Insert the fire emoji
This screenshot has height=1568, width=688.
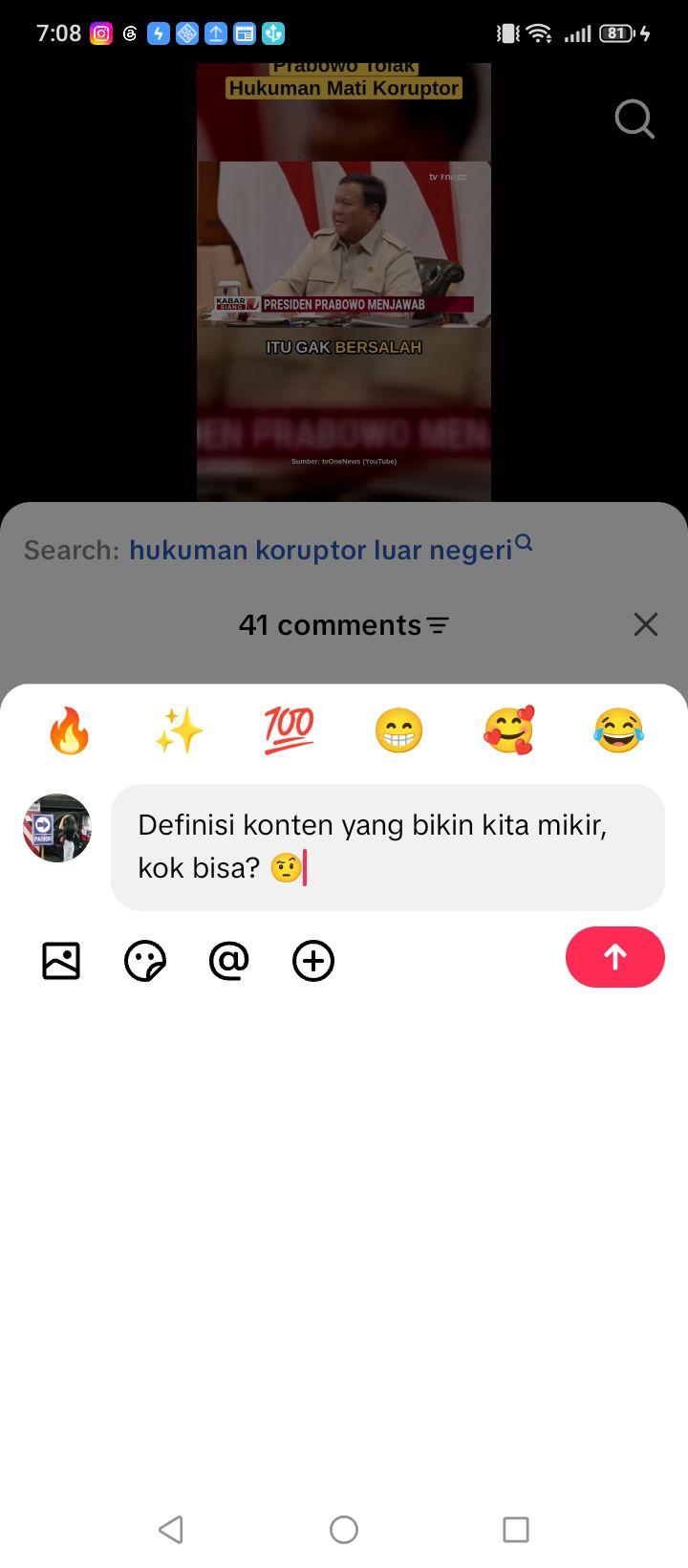click(x=70, y=731)
